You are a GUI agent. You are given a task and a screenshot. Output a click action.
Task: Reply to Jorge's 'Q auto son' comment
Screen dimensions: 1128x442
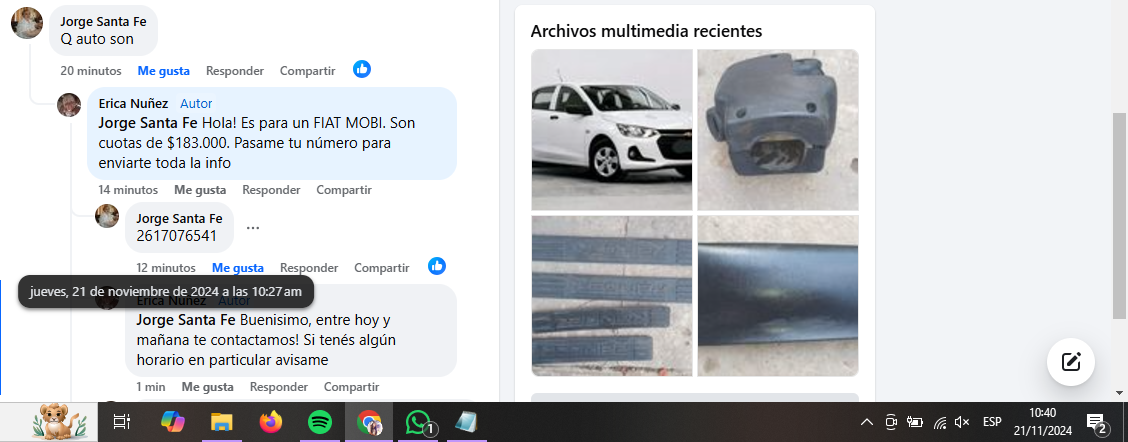(x=234, y=71)
